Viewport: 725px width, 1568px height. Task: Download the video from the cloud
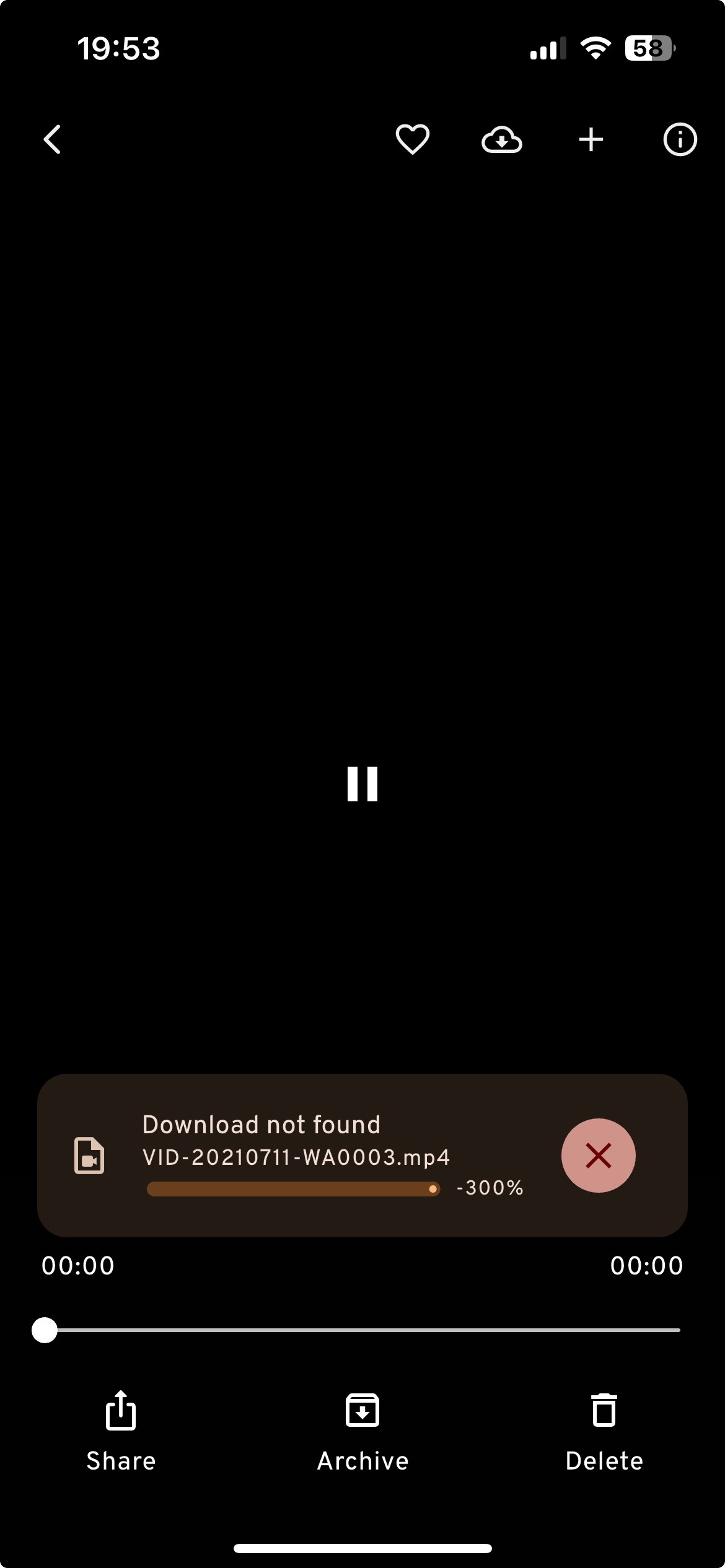tap(501, 139)
